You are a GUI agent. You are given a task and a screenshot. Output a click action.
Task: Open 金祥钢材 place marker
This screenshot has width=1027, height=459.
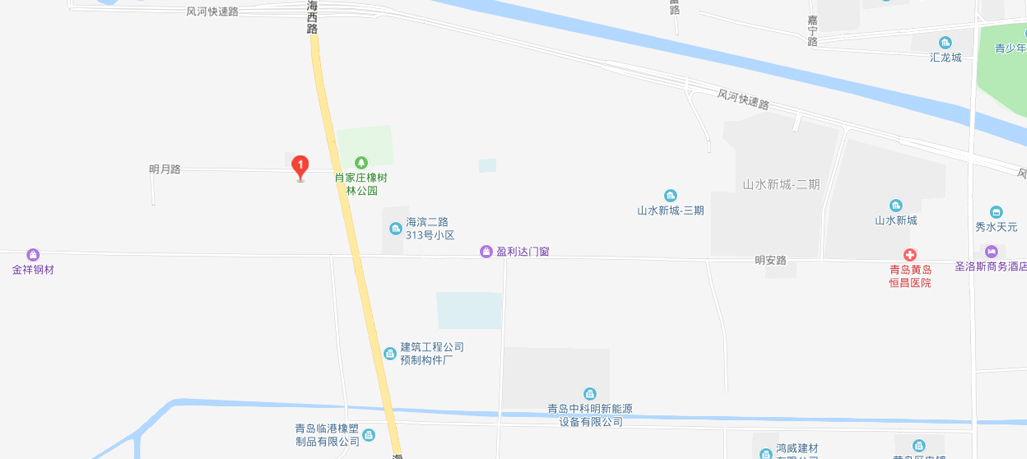click(x=33, y=255)
